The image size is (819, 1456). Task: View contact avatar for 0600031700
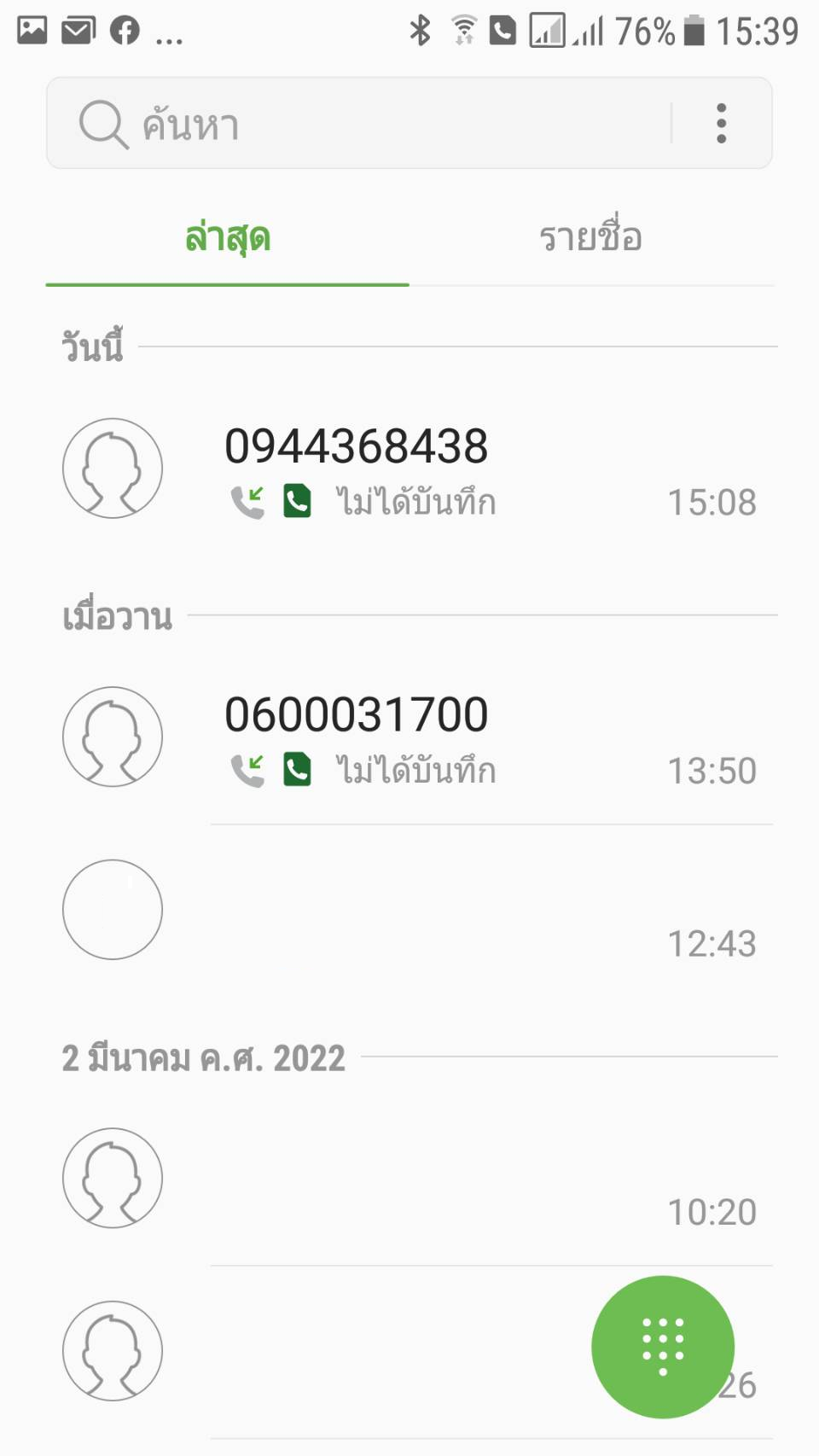click(x=113, y=737)
